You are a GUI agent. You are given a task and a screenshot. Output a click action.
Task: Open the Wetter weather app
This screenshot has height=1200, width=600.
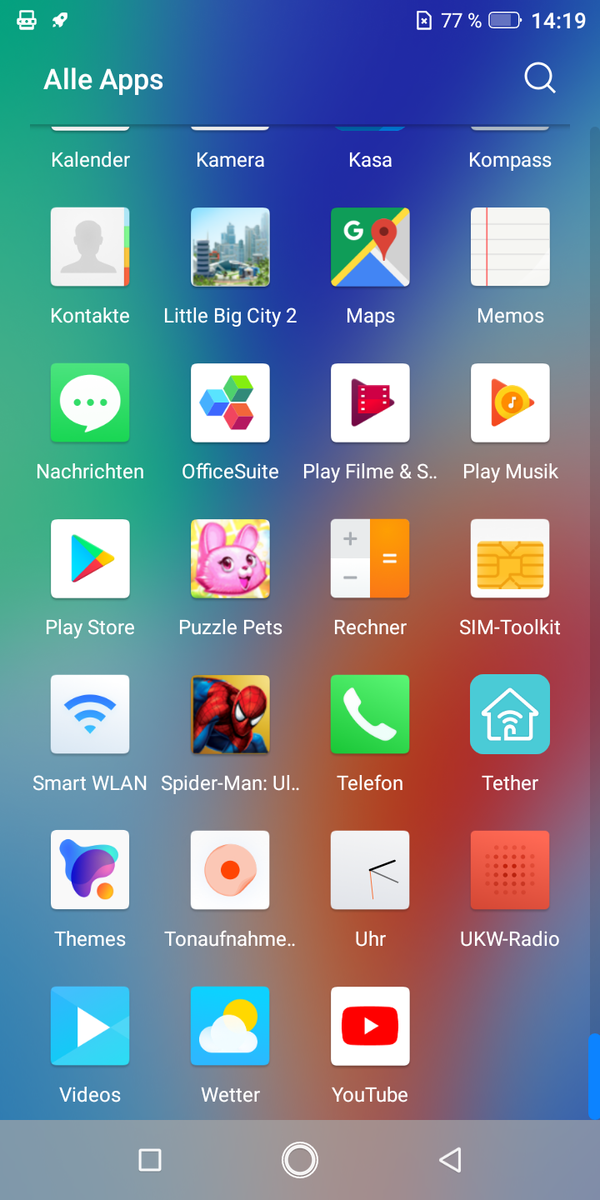[230, 1027]
